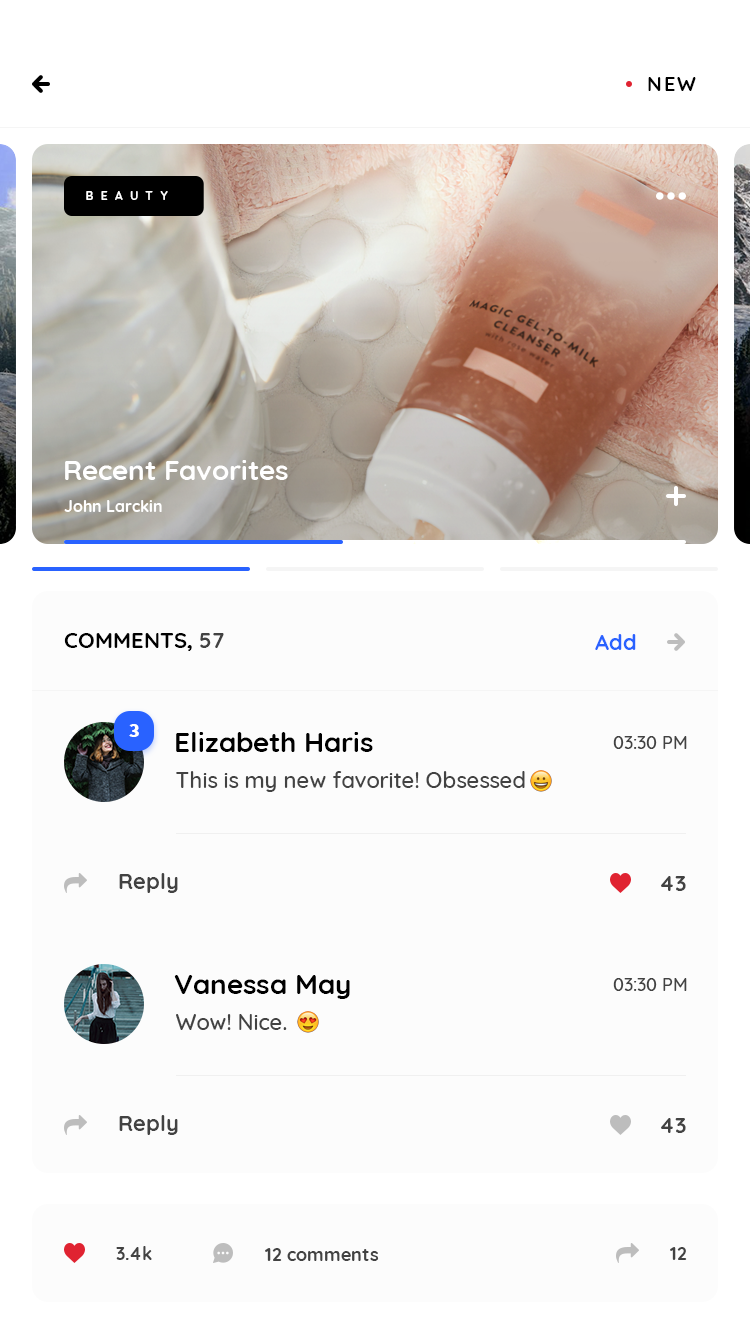Image resolution: width=750 pixels, height=1334 pixels.
Task: Like Vanessa May's comment
Action: point(621,1125)
